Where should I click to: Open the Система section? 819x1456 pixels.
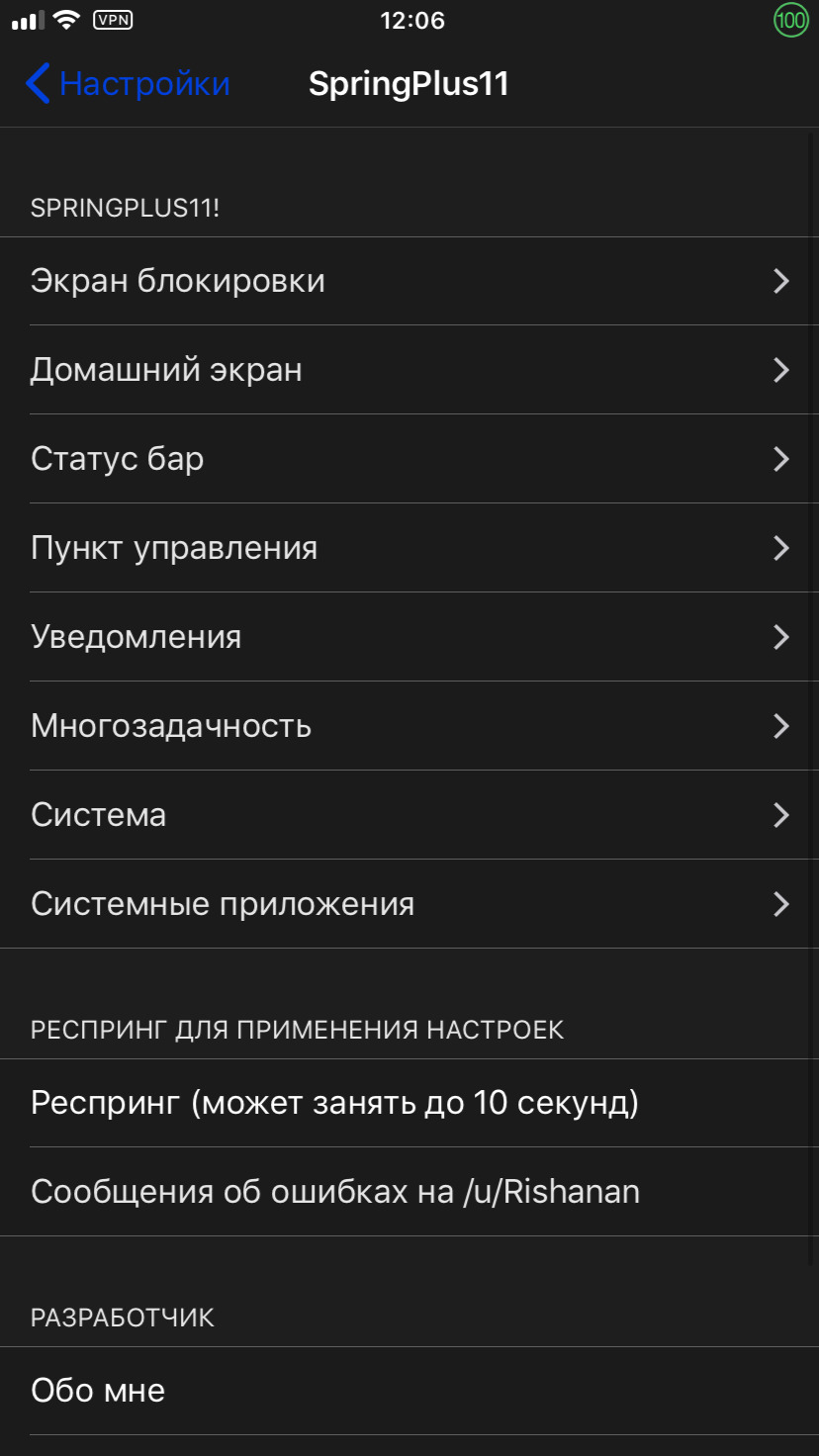(409, 815)
